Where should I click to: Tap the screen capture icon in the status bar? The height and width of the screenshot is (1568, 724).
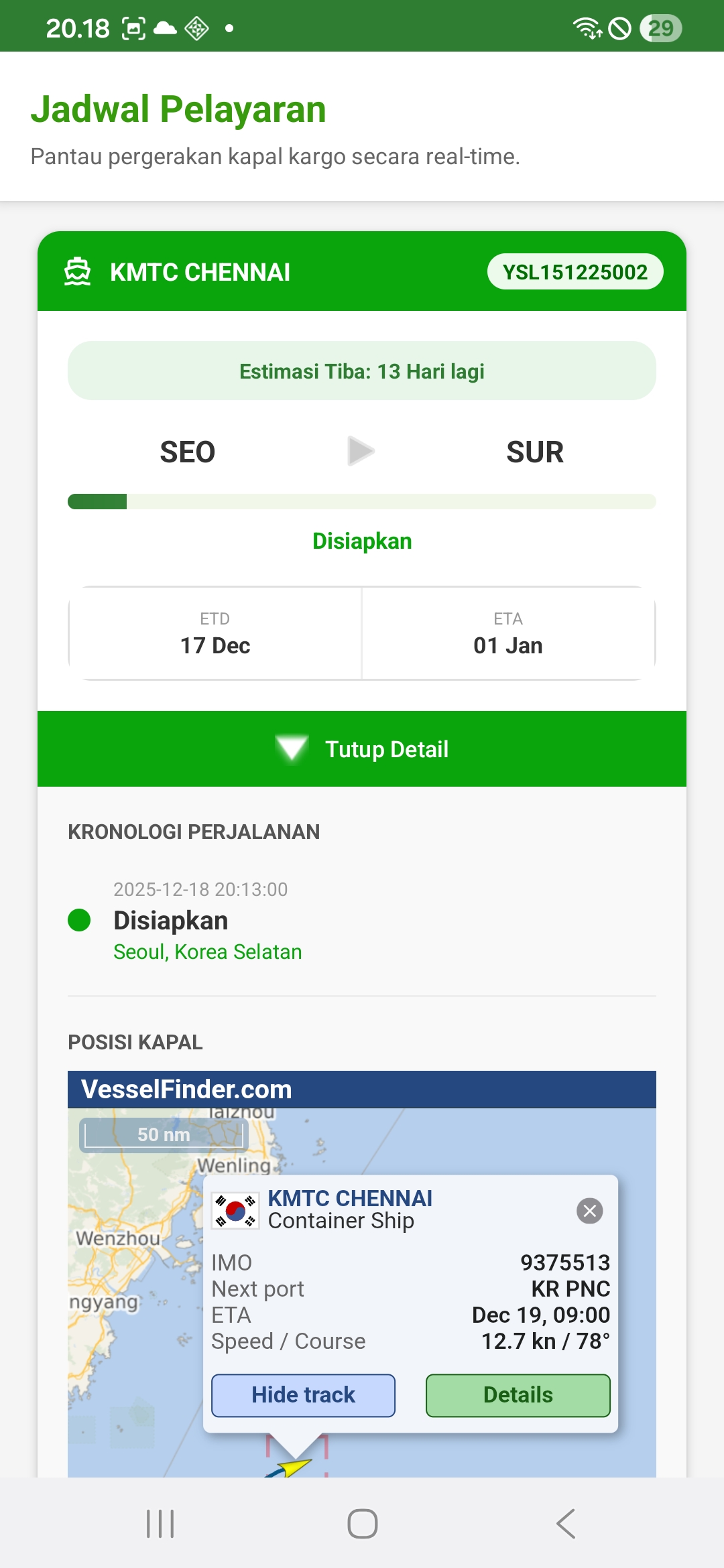[x=133, y=27]
